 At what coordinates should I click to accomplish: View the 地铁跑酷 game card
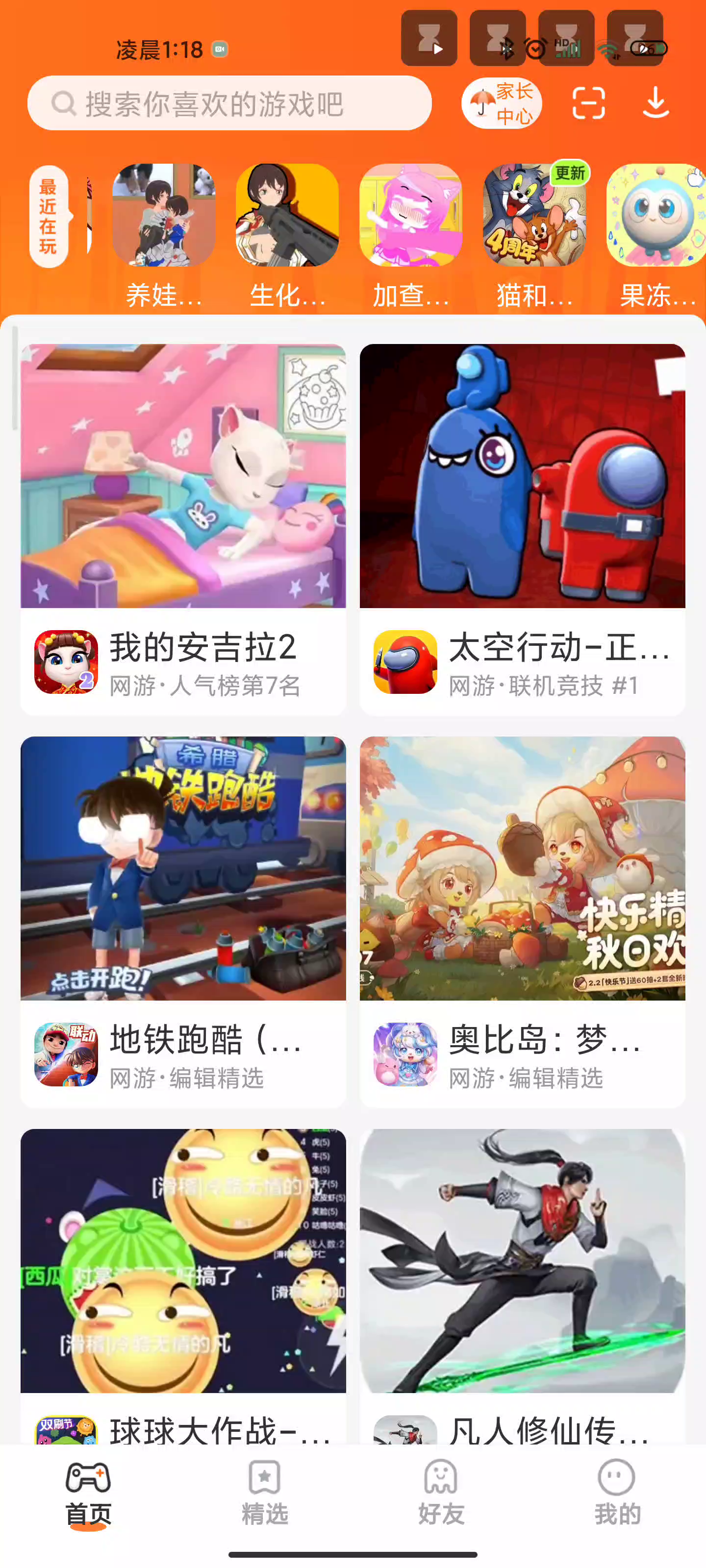183,921
